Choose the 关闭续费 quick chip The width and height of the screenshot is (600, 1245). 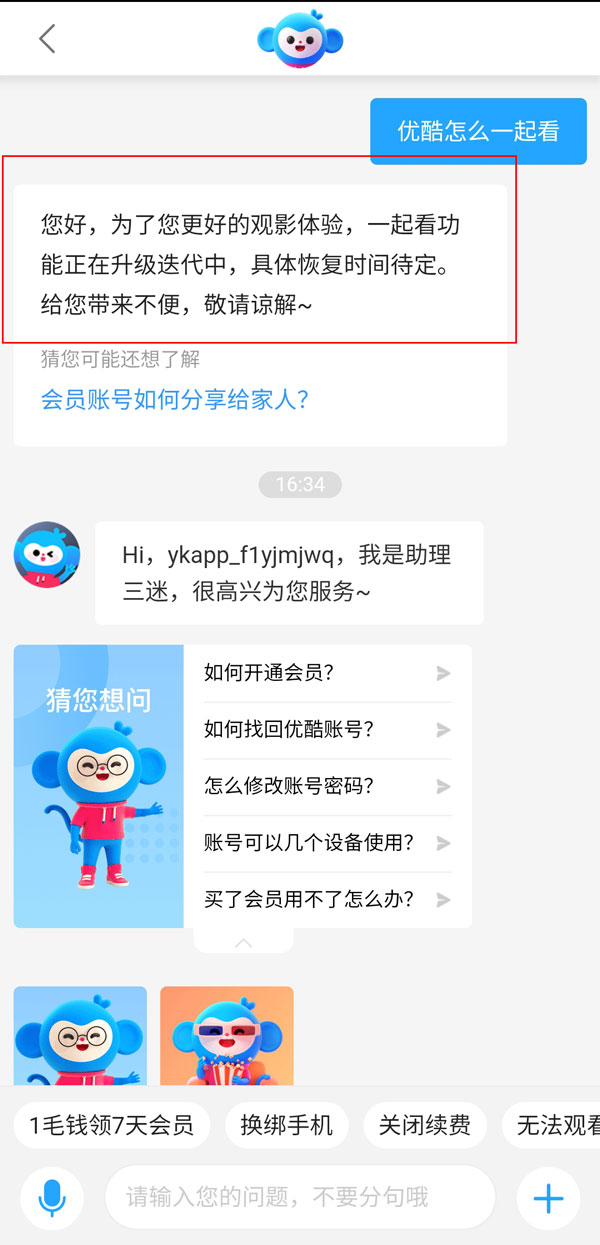[x=424, y=1125]
